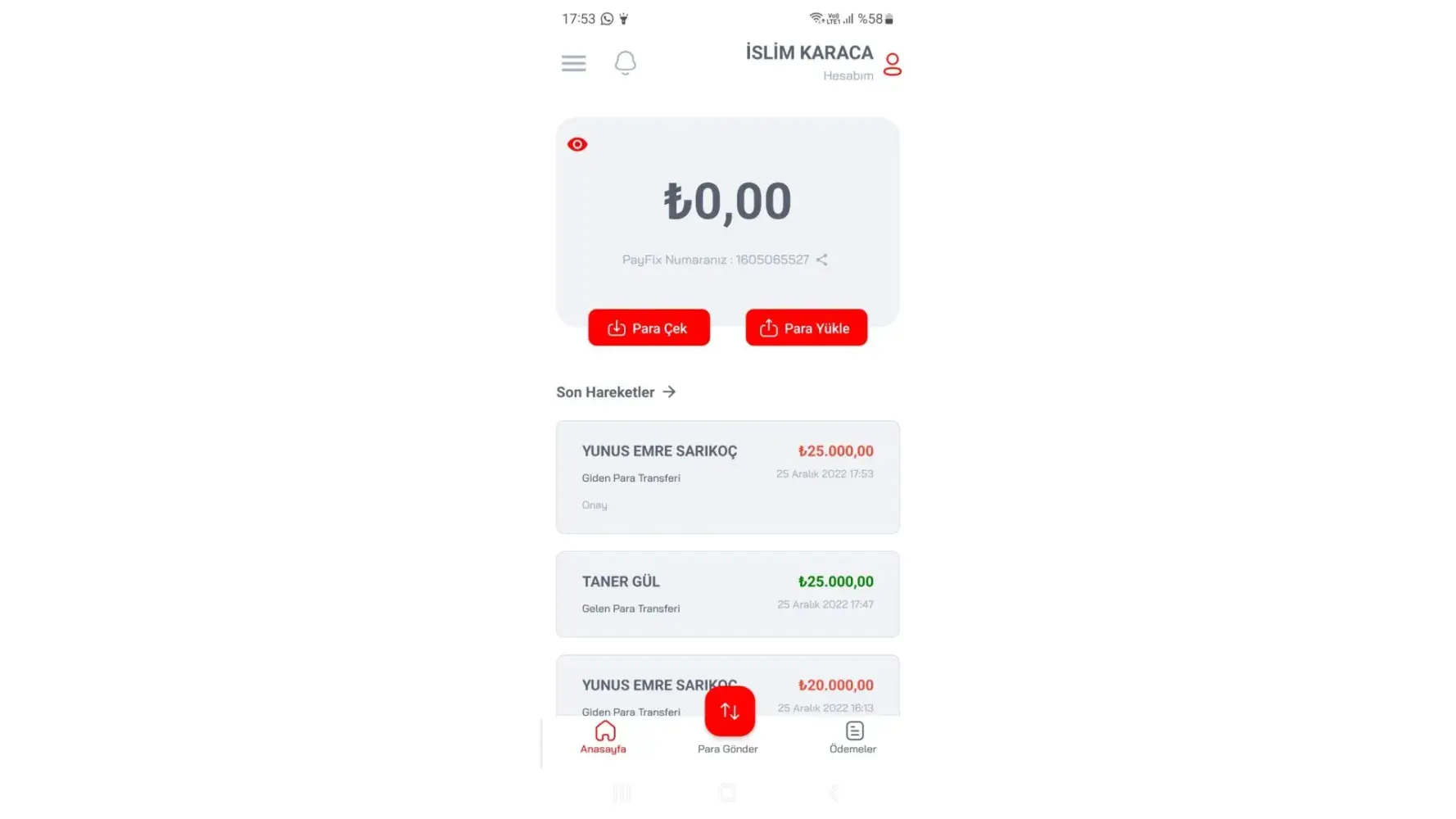Tap the Para Yükle button
The width and height of the screenshot is (1456, 819).
point(806,328)
